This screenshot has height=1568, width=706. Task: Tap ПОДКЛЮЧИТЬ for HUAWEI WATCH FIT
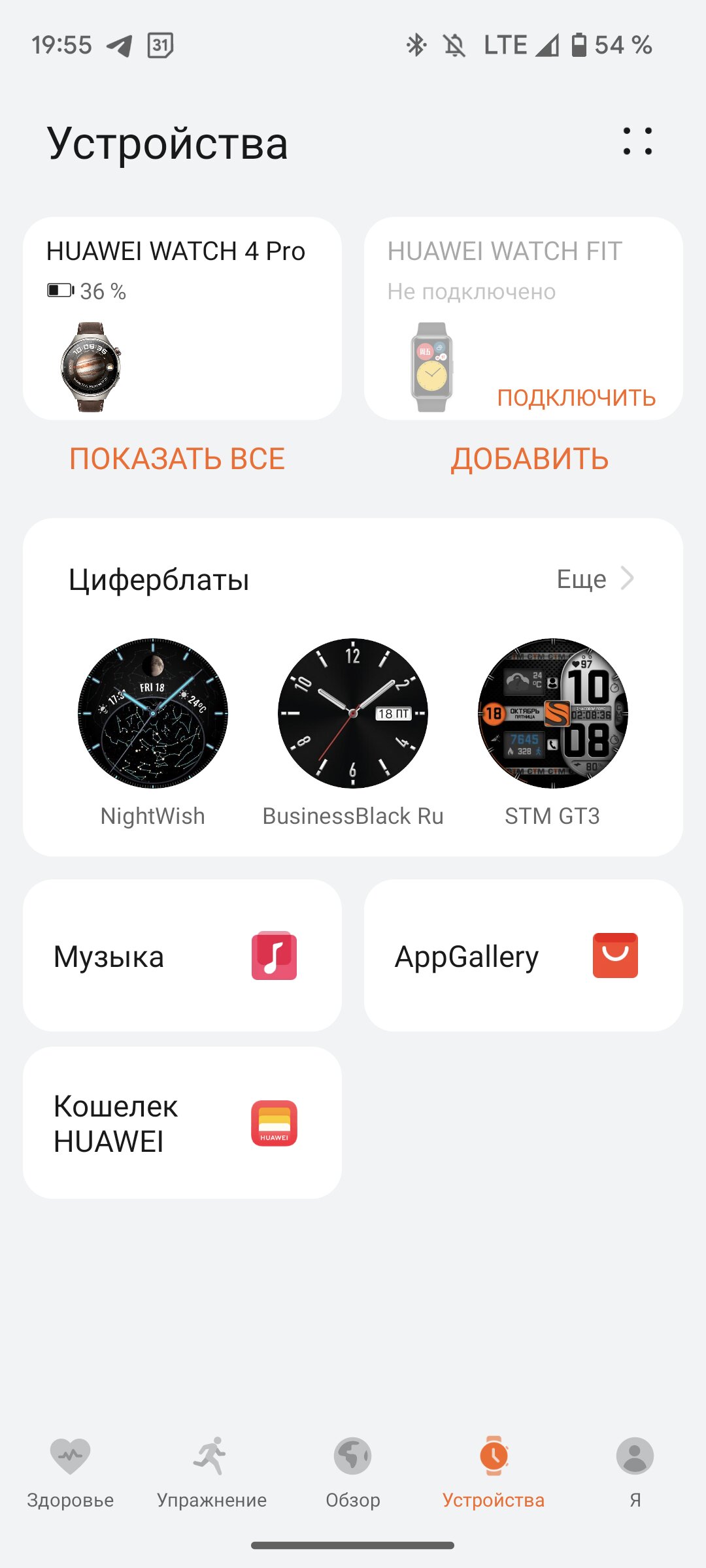(x=576, y=397)
